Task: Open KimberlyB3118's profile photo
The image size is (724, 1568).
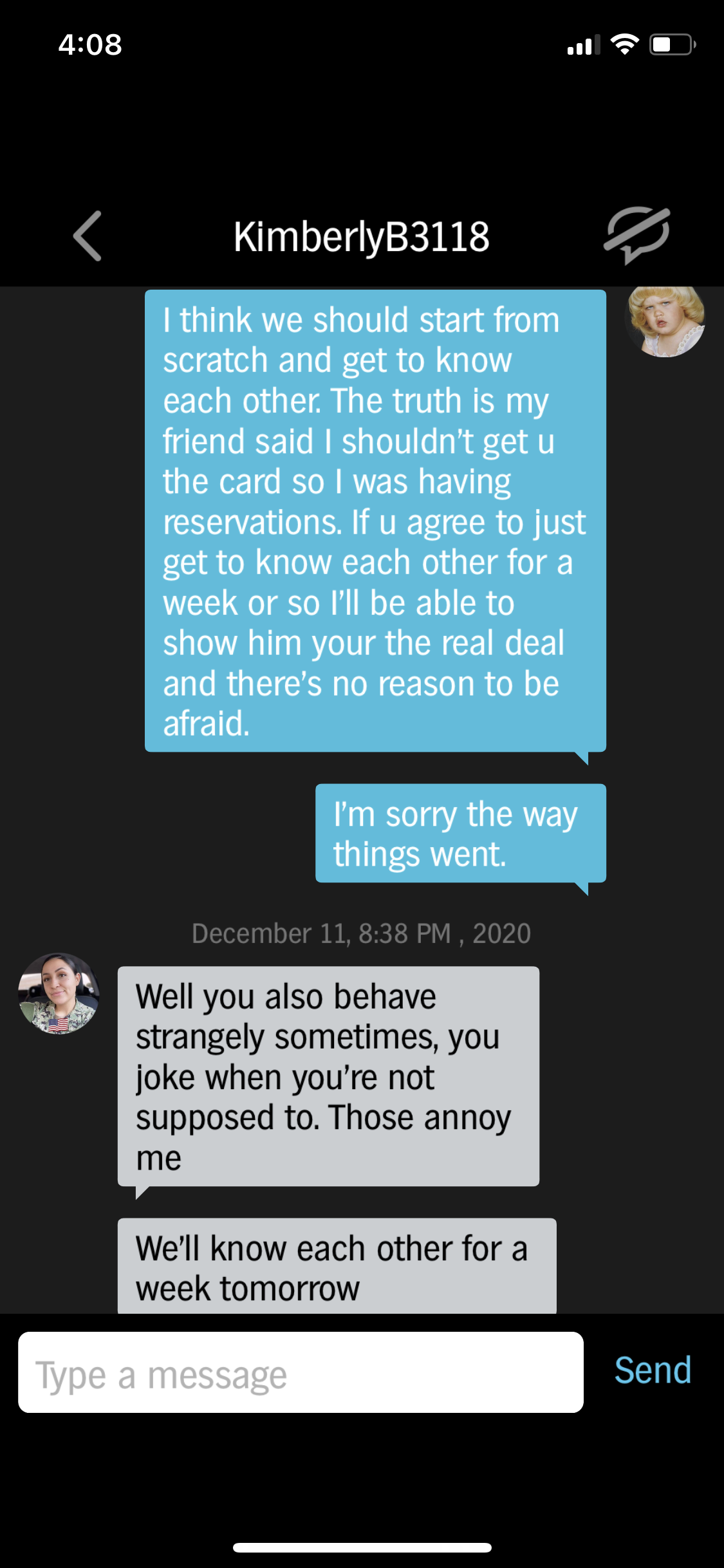Action: coord(59,994)
